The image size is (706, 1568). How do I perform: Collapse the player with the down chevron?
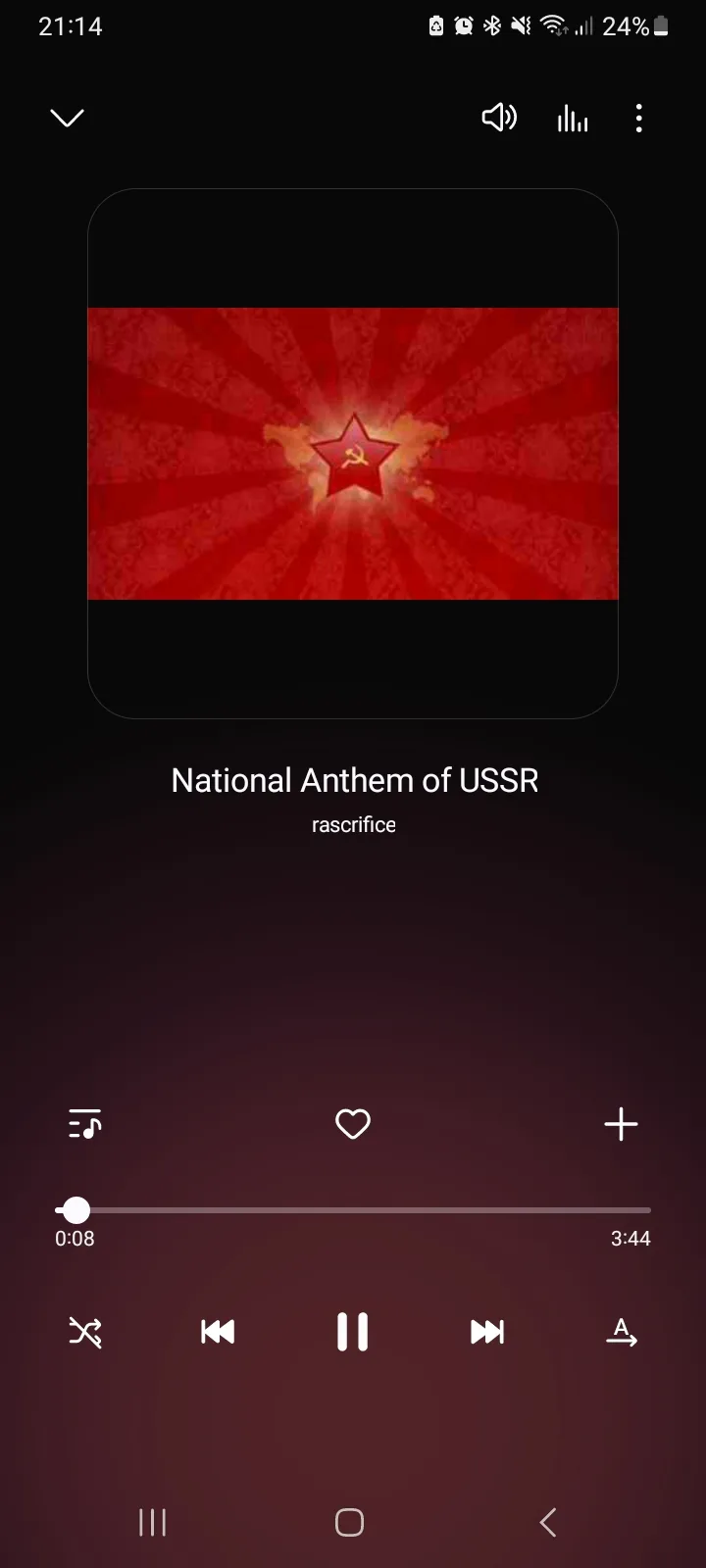pos(67,119)
